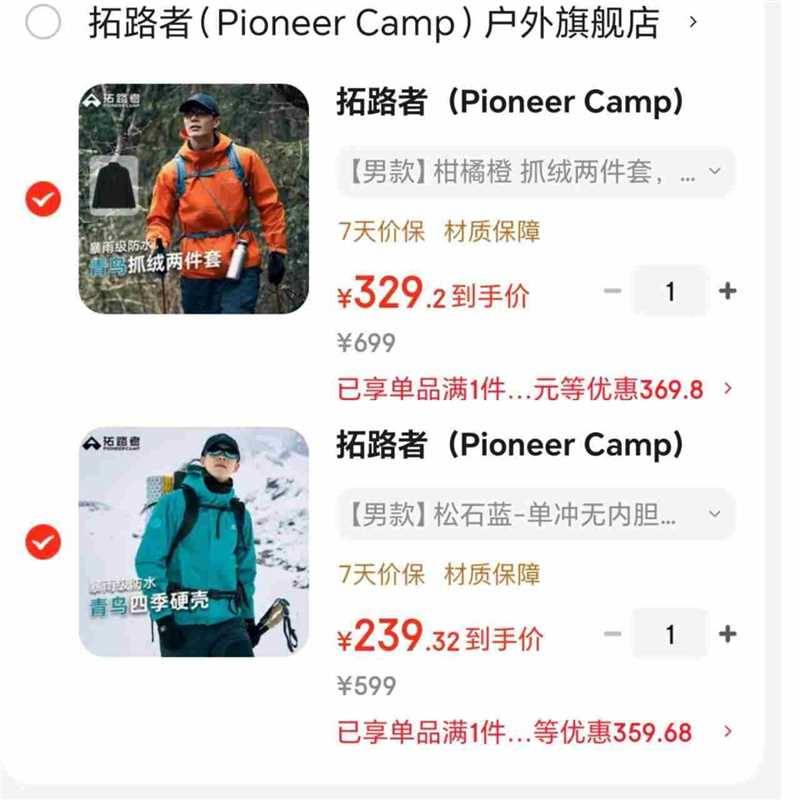800x800 pixels.
Task: Edit the quantity field of the teal jacket
Action: [670, 634]
